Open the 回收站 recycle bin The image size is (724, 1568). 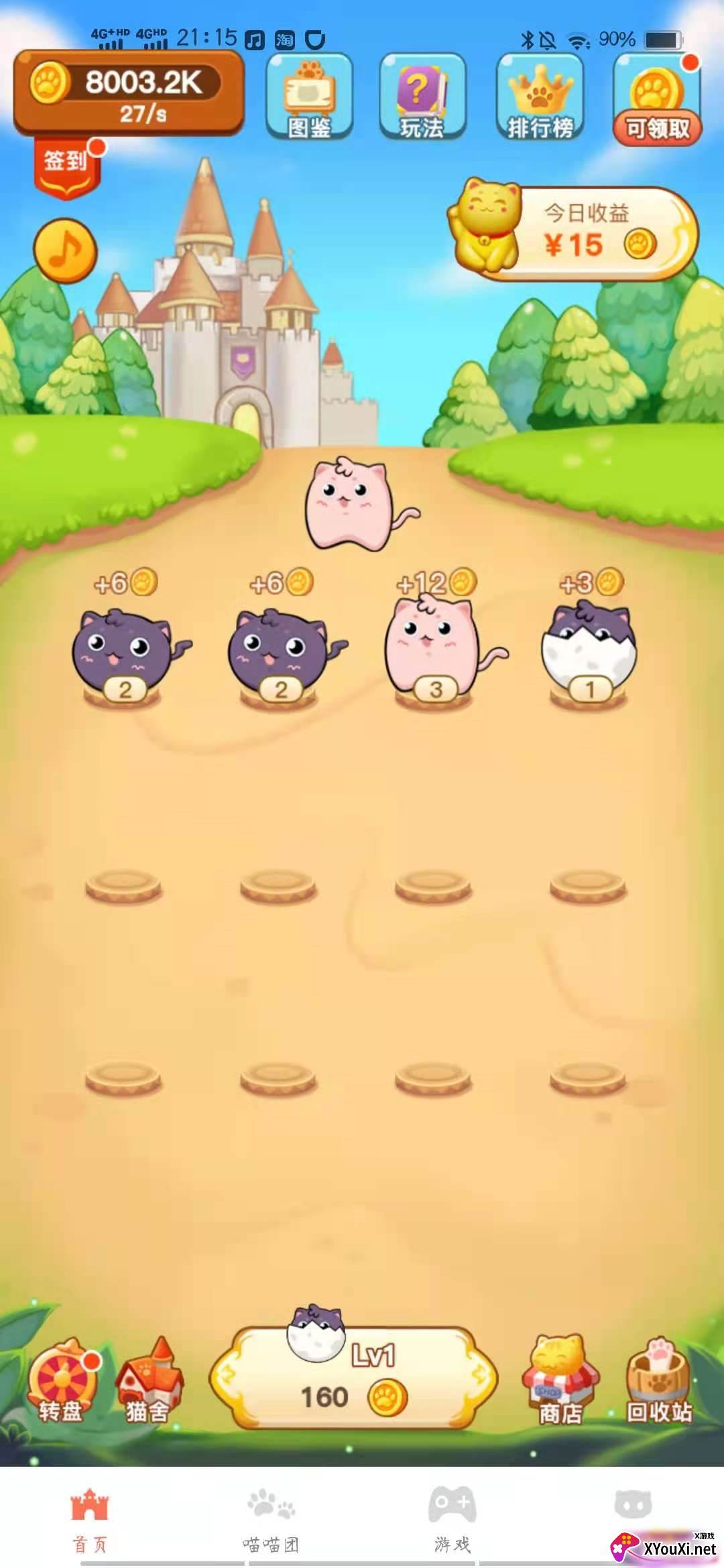(x=660, y=1382)
